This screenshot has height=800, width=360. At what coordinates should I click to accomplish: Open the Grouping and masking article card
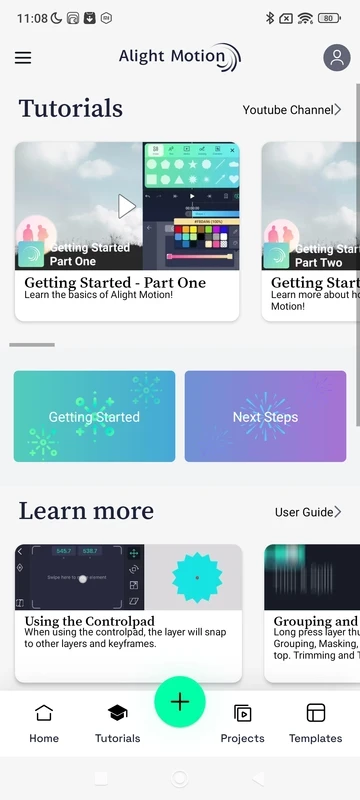tap(312, 613)
